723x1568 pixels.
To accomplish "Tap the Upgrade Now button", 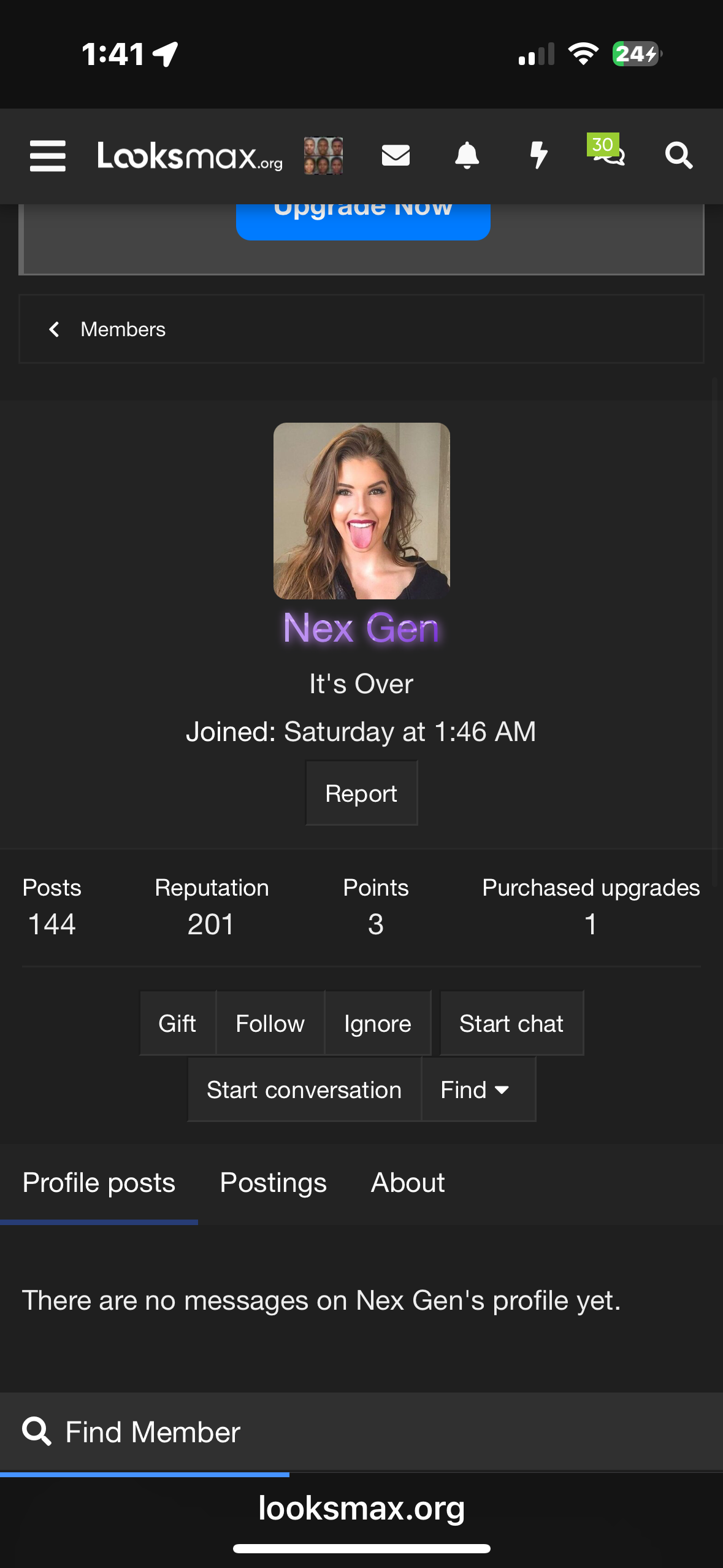I will pyautogui.click(x=363, y=220).
